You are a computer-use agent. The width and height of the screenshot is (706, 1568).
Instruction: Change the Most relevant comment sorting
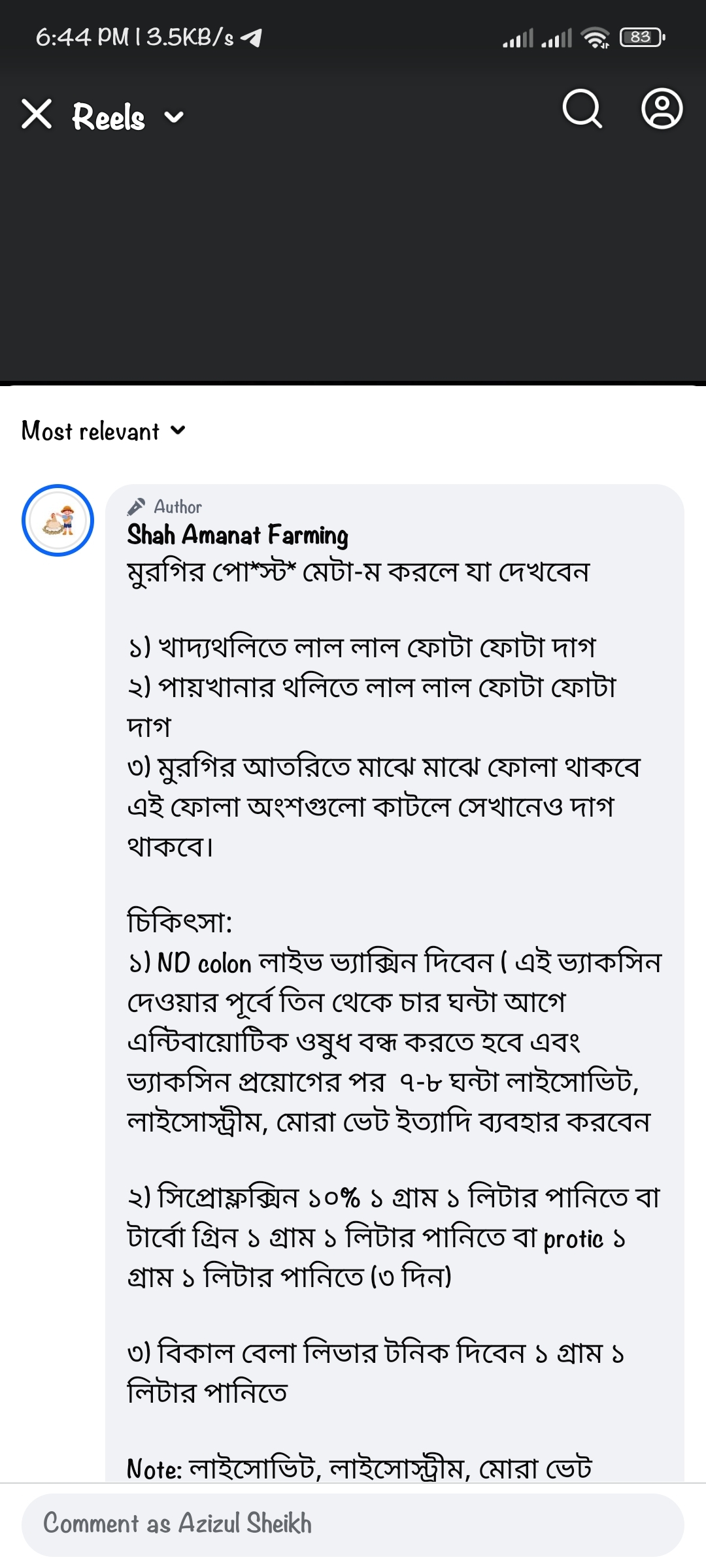coord(104,431)
